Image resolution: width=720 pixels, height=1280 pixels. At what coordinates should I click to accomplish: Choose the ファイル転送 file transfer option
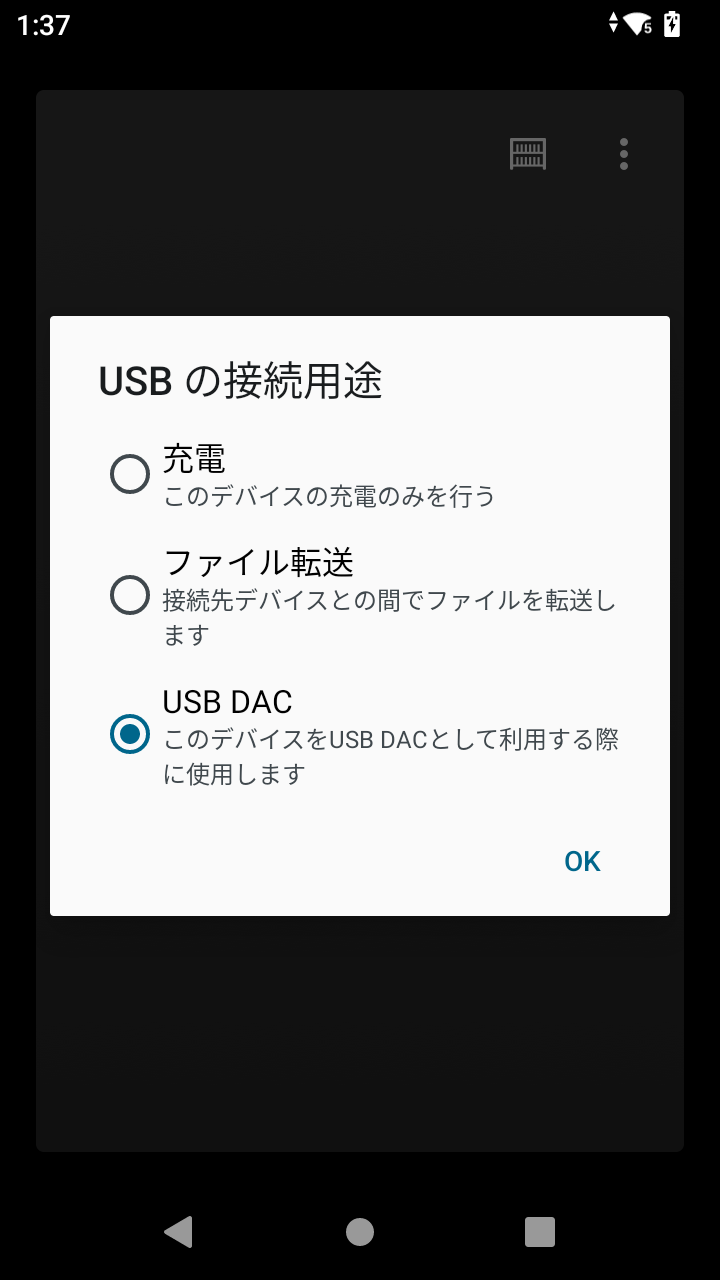pyautogui.click(x=130, y=595)
